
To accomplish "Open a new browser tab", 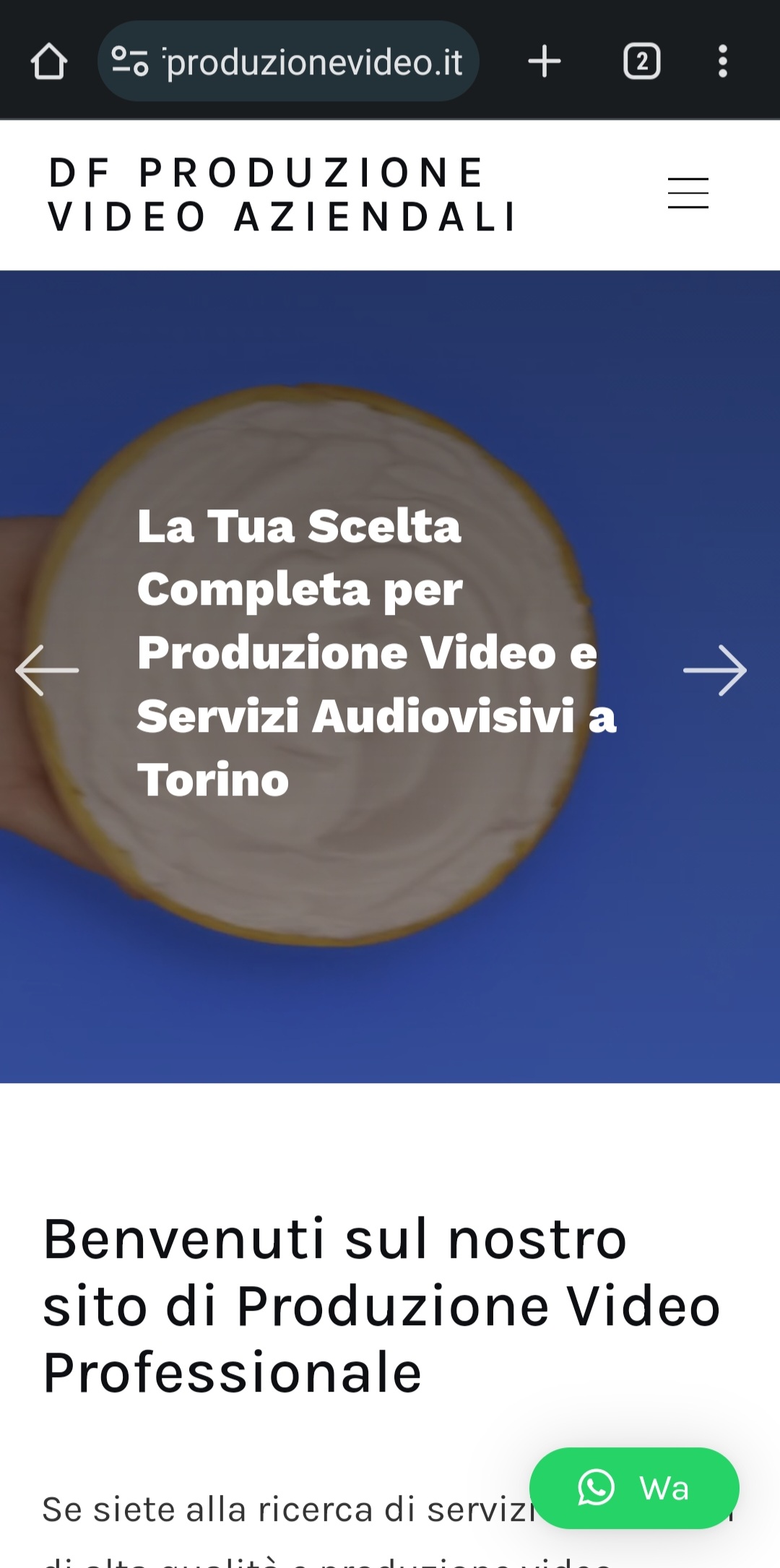I will pyautogui.click(x=545, y=61).
